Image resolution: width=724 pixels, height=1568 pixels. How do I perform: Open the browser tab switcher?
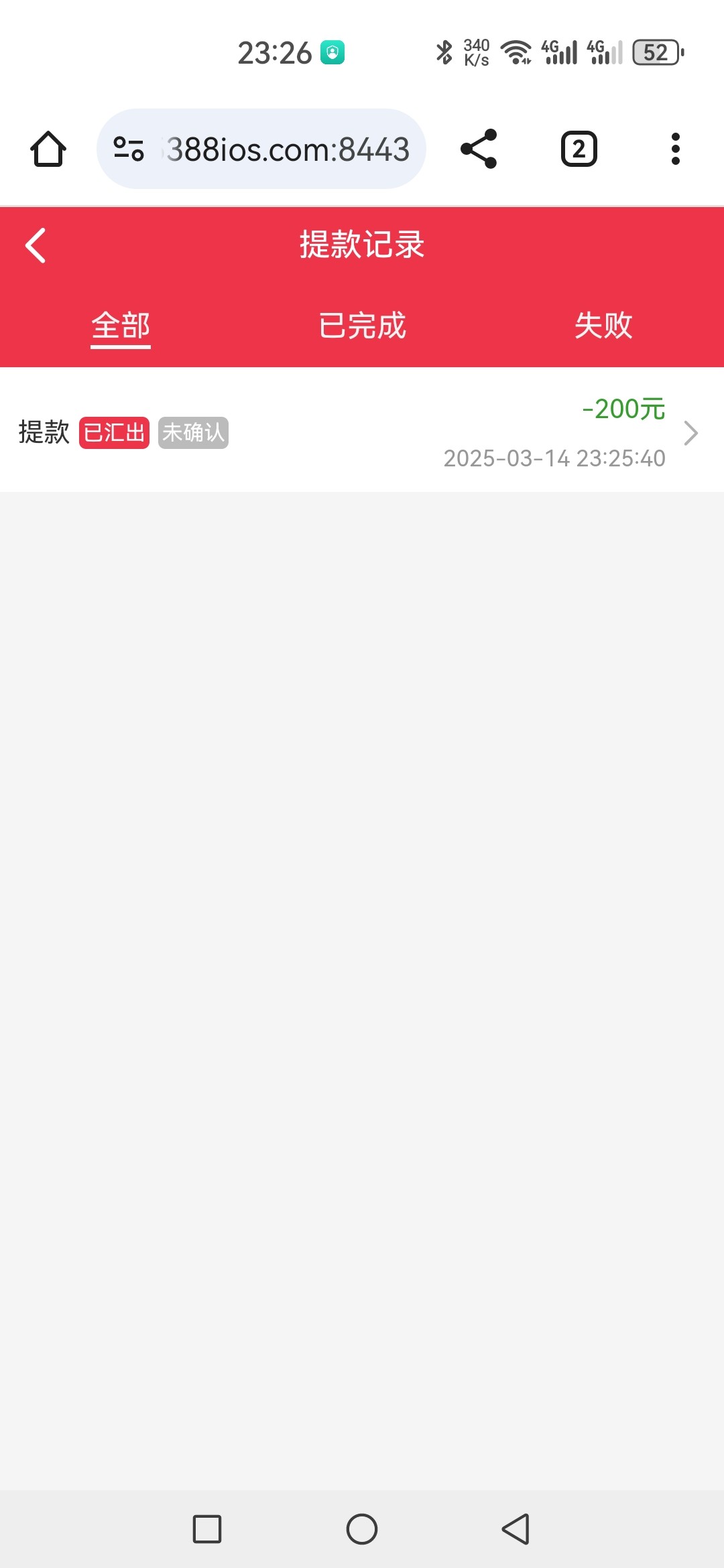click(579, 149)
